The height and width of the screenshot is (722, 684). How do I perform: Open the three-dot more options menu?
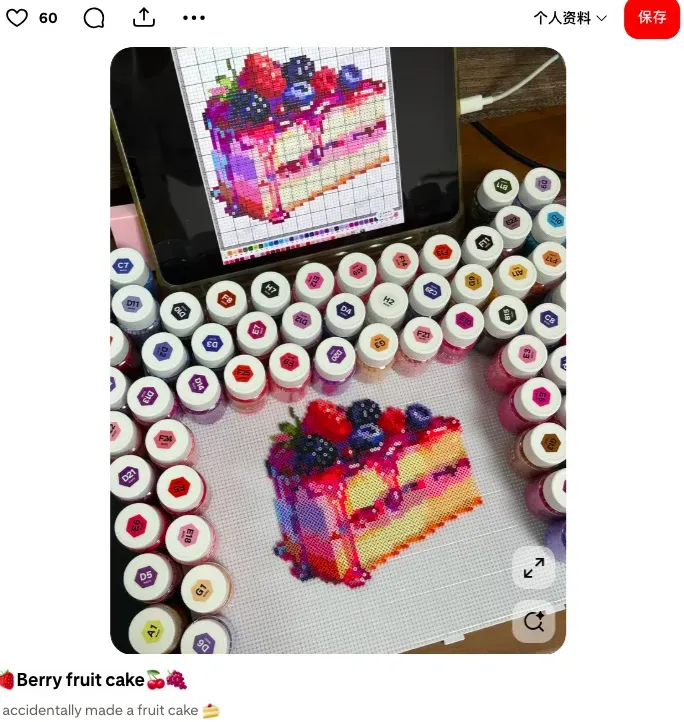tap(193, 18)
